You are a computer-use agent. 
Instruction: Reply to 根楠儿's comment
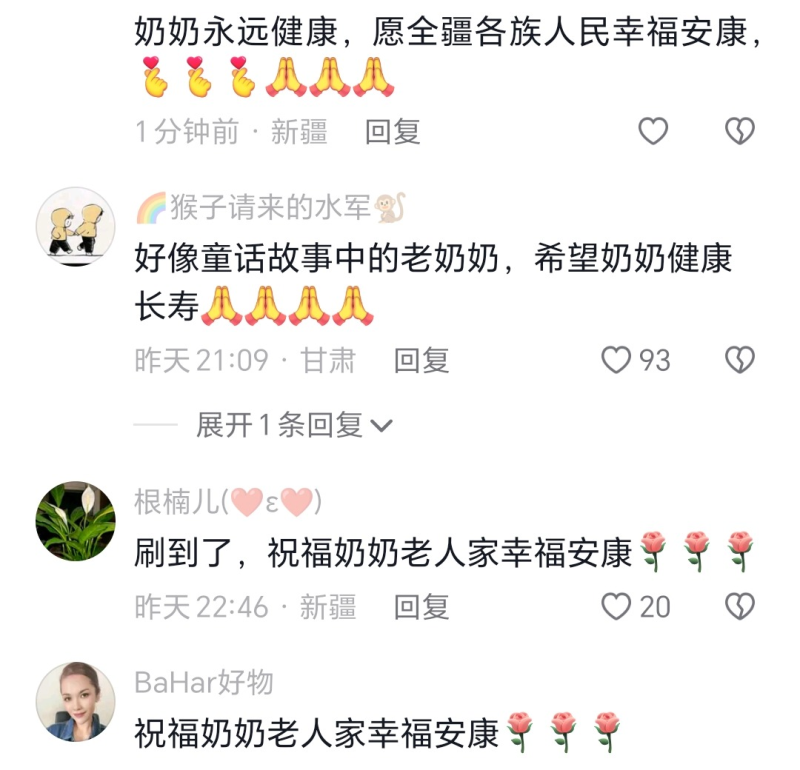(421, 606)
